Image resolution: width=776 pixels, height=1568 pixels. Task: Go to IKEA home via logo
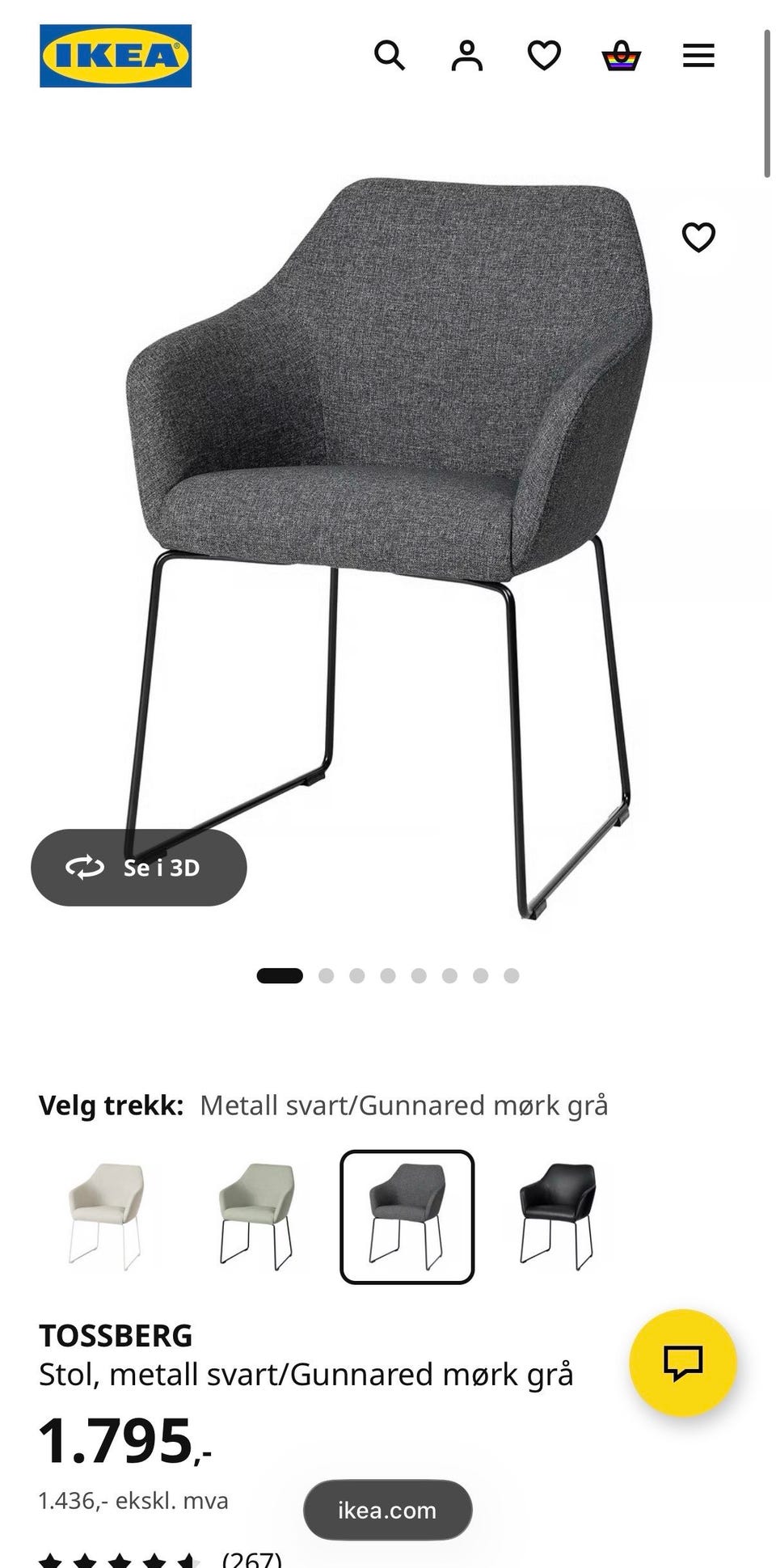tap(116, 56)
